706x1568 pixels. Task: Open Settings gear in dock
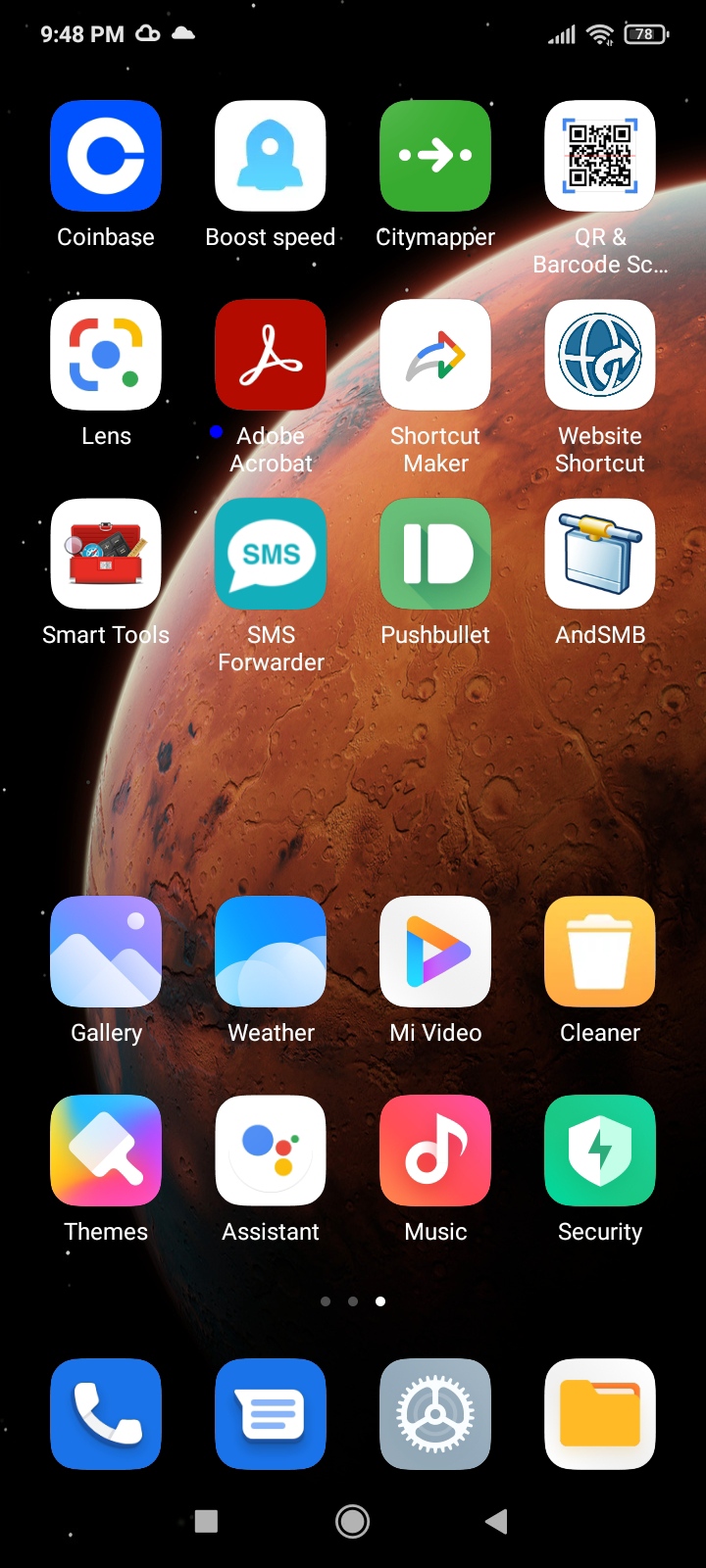[x=435, y=1414]
